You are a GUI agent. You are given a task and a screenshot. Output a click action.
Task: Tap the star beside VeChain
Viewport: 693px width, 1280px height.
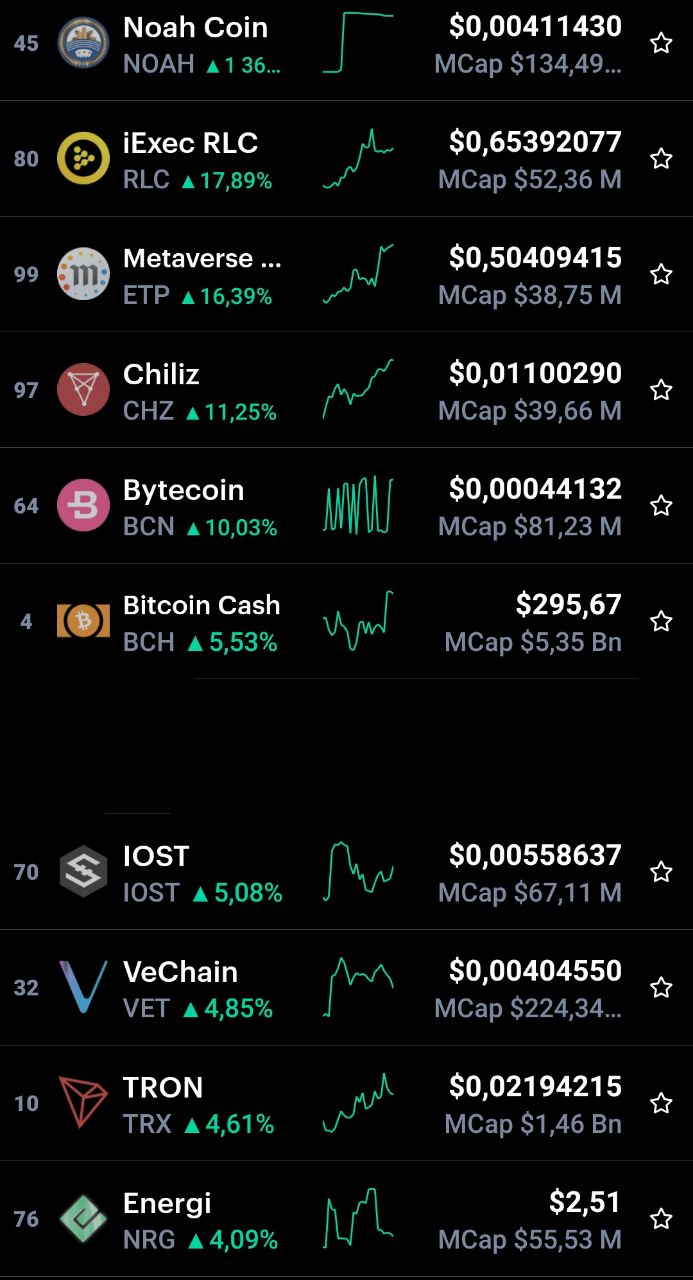pos(661,988)
